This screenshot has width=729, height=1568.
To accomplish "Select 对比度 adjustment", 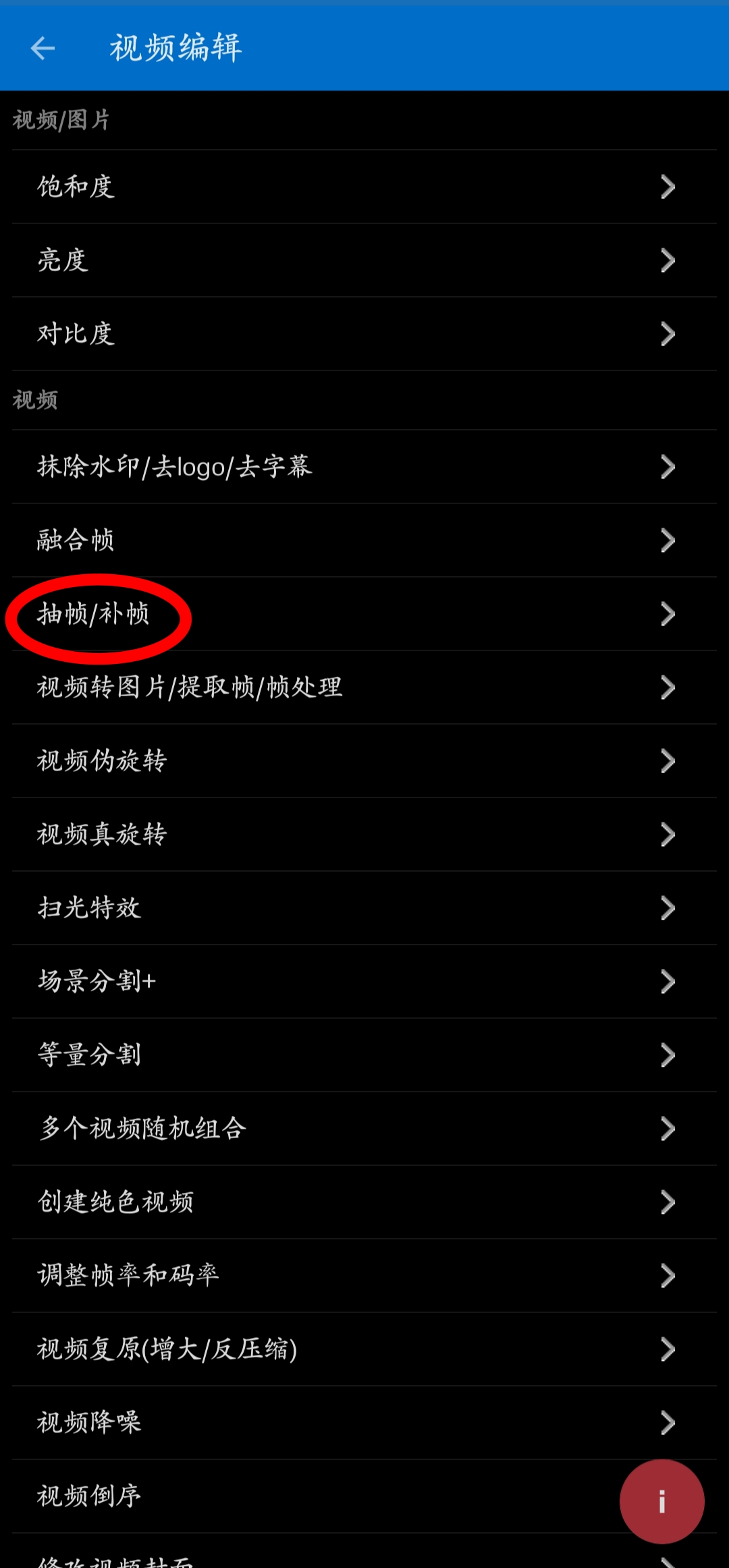I will point(364,334).
